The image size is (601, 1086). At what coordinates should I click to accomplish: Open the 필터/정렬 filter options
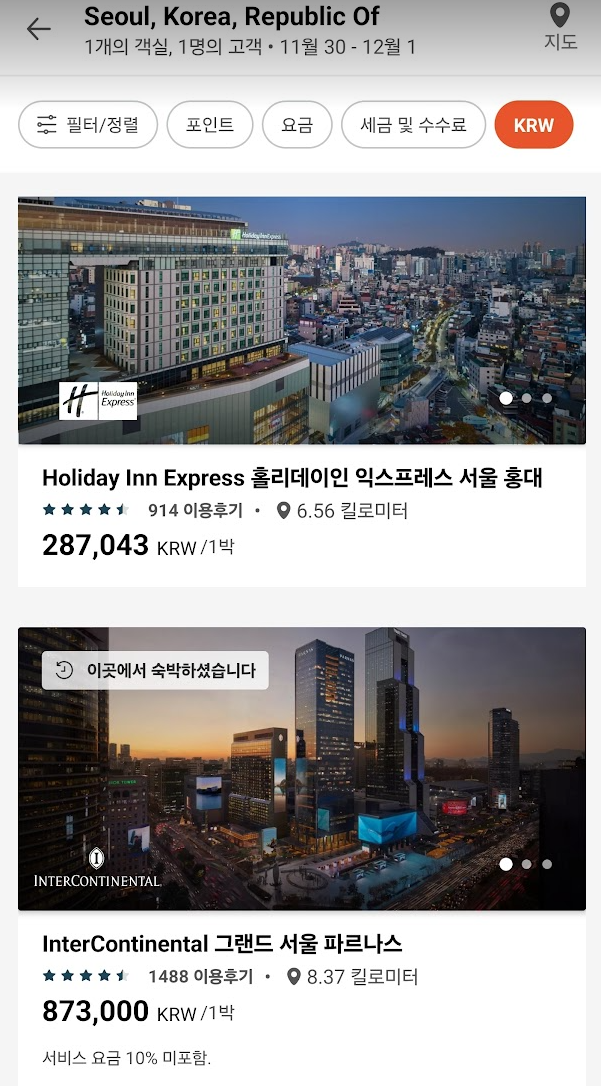click(88, 125)
